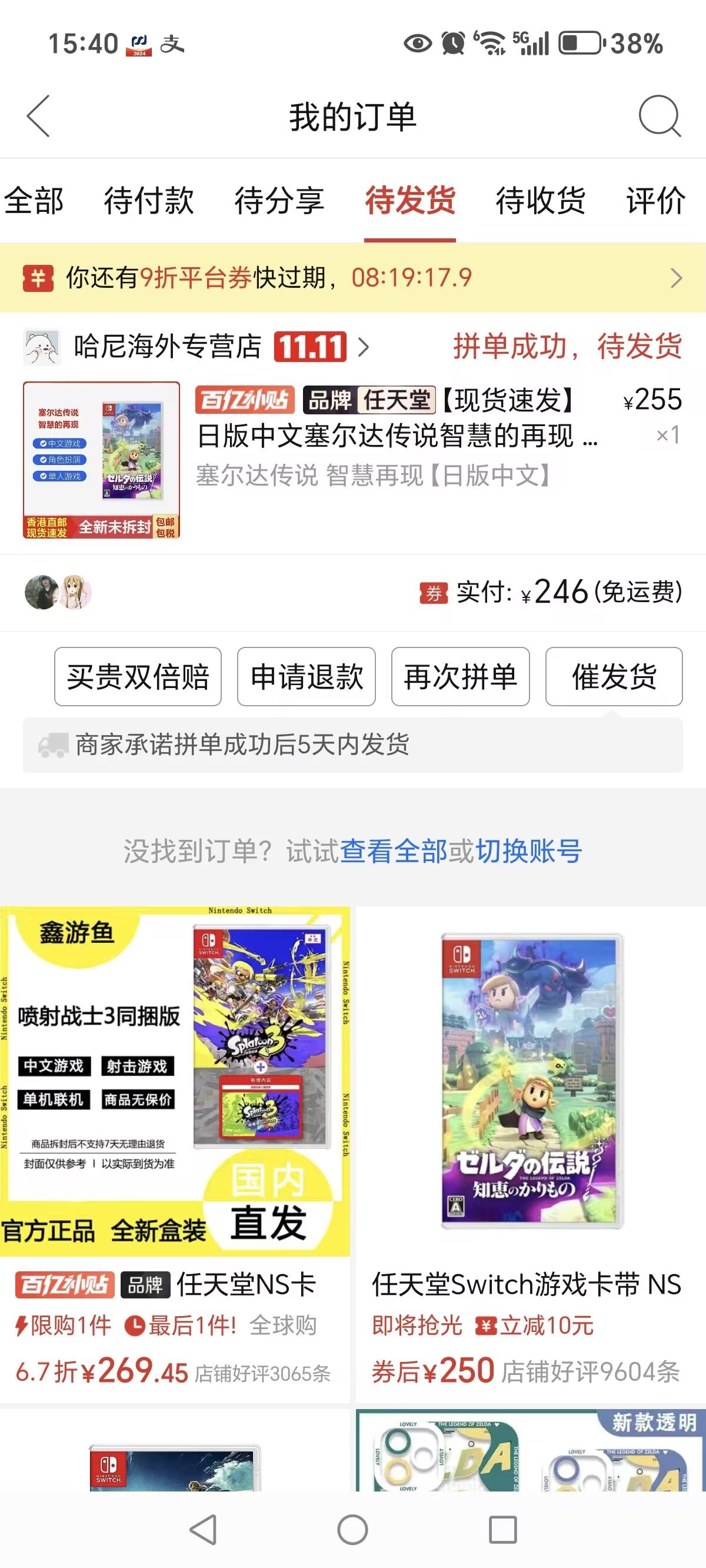Viewport: 706px width, 1568px height.
Task: Open the 查看全部 link
Action: tap(393, 851)
